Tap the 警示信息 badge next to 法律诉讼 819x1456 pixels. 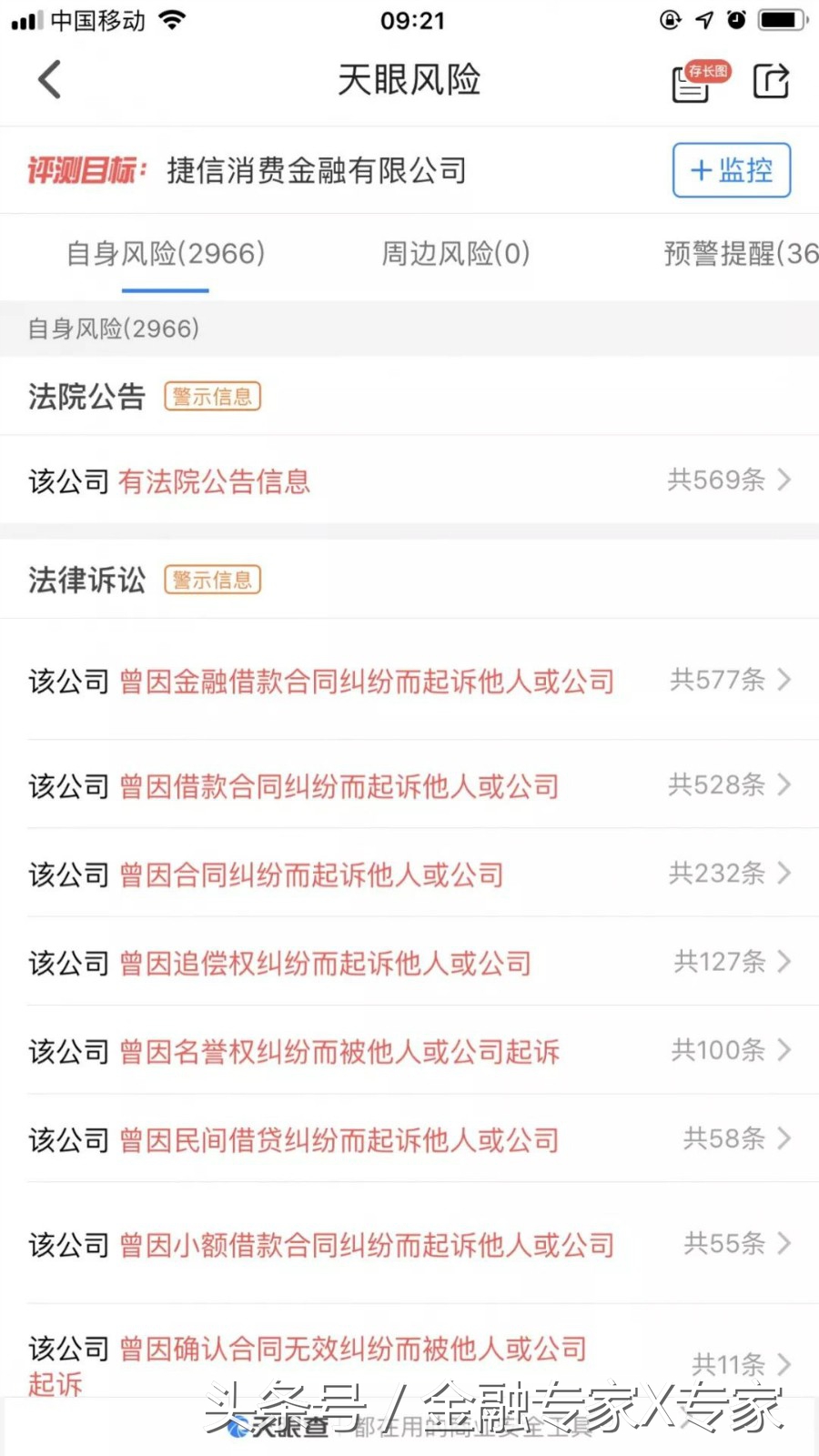tap(211, 579)
